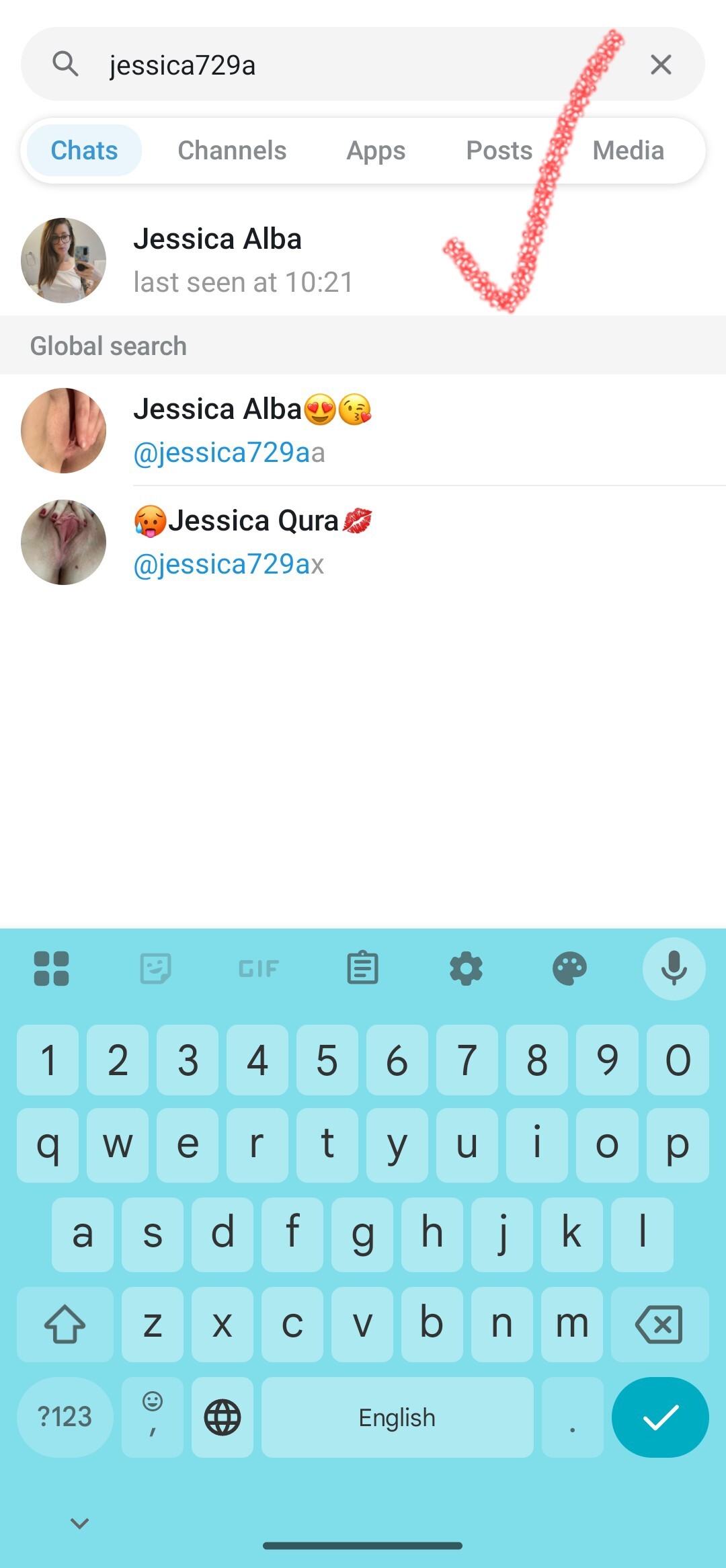The image size is (726, 1568).
Task: Open the keyboard theme palette
Action: (569, 968)
